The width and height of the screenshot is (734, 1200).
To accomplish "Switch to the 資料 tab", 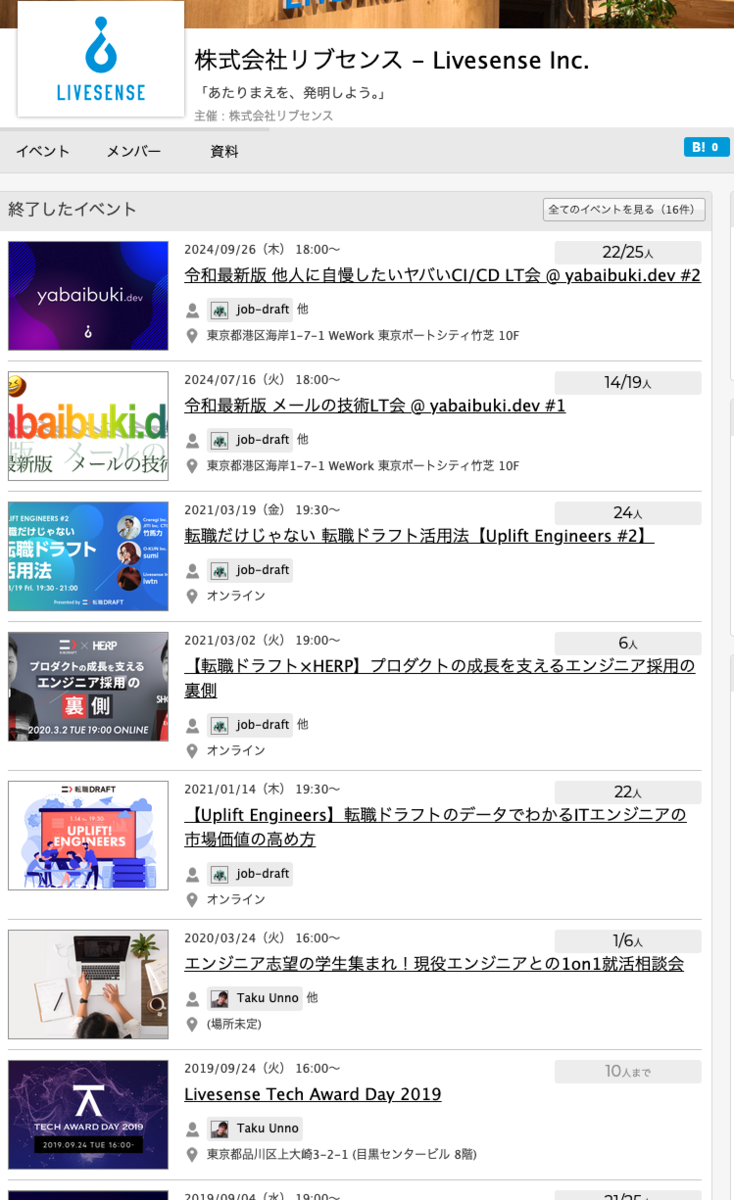I will 224,152.
